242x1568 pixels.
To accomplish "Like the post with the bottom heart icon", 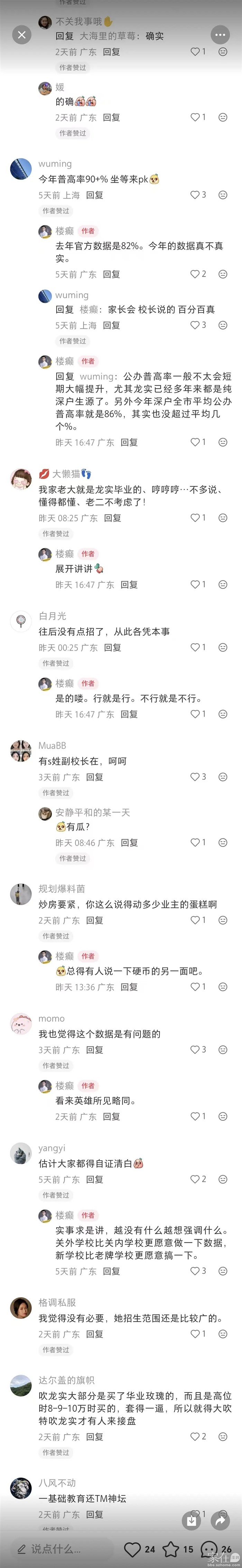I will click(x=132, y=1549).
